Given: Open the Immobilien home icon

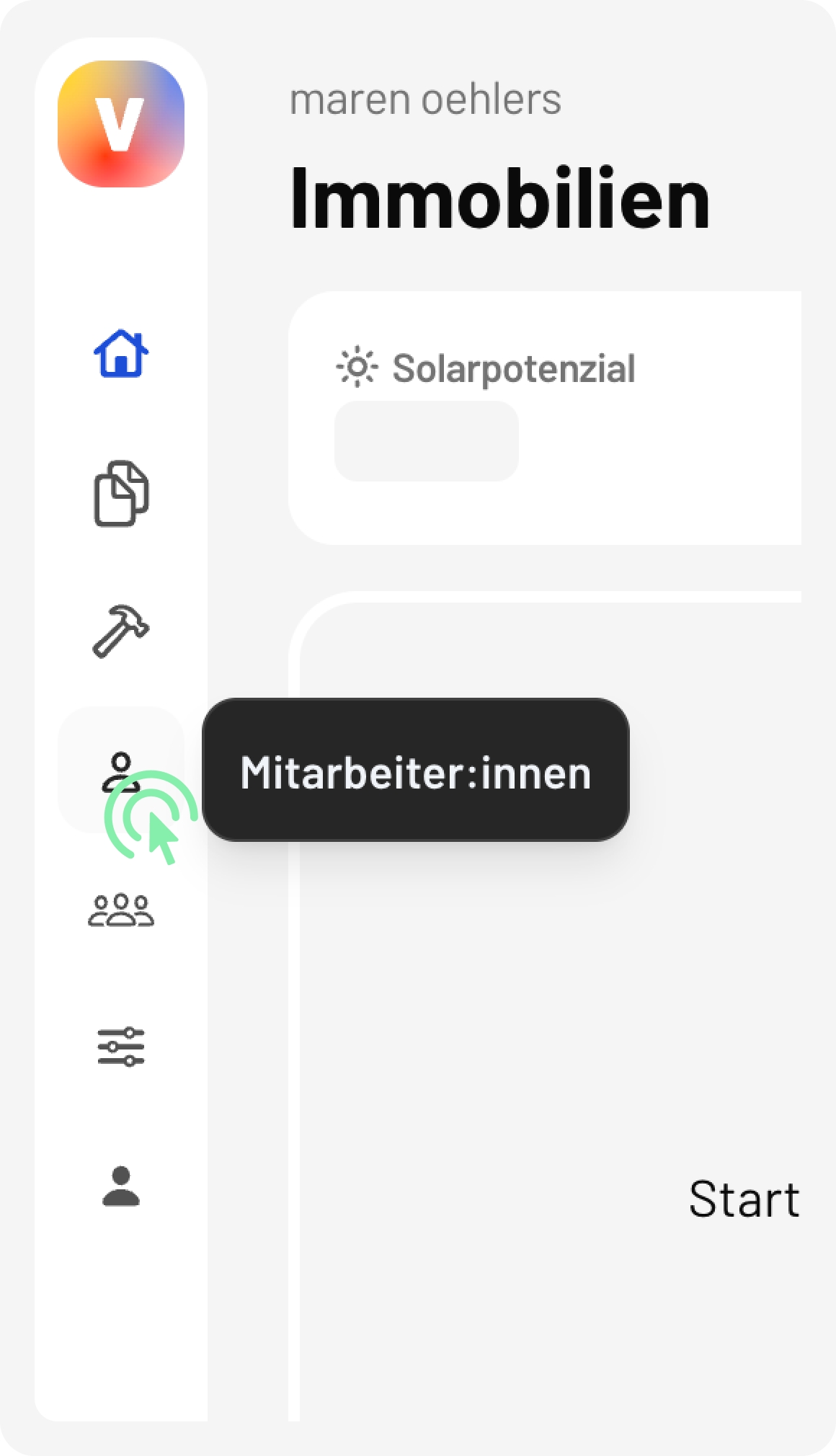Looking at the screenshot, I should (121, 353).
